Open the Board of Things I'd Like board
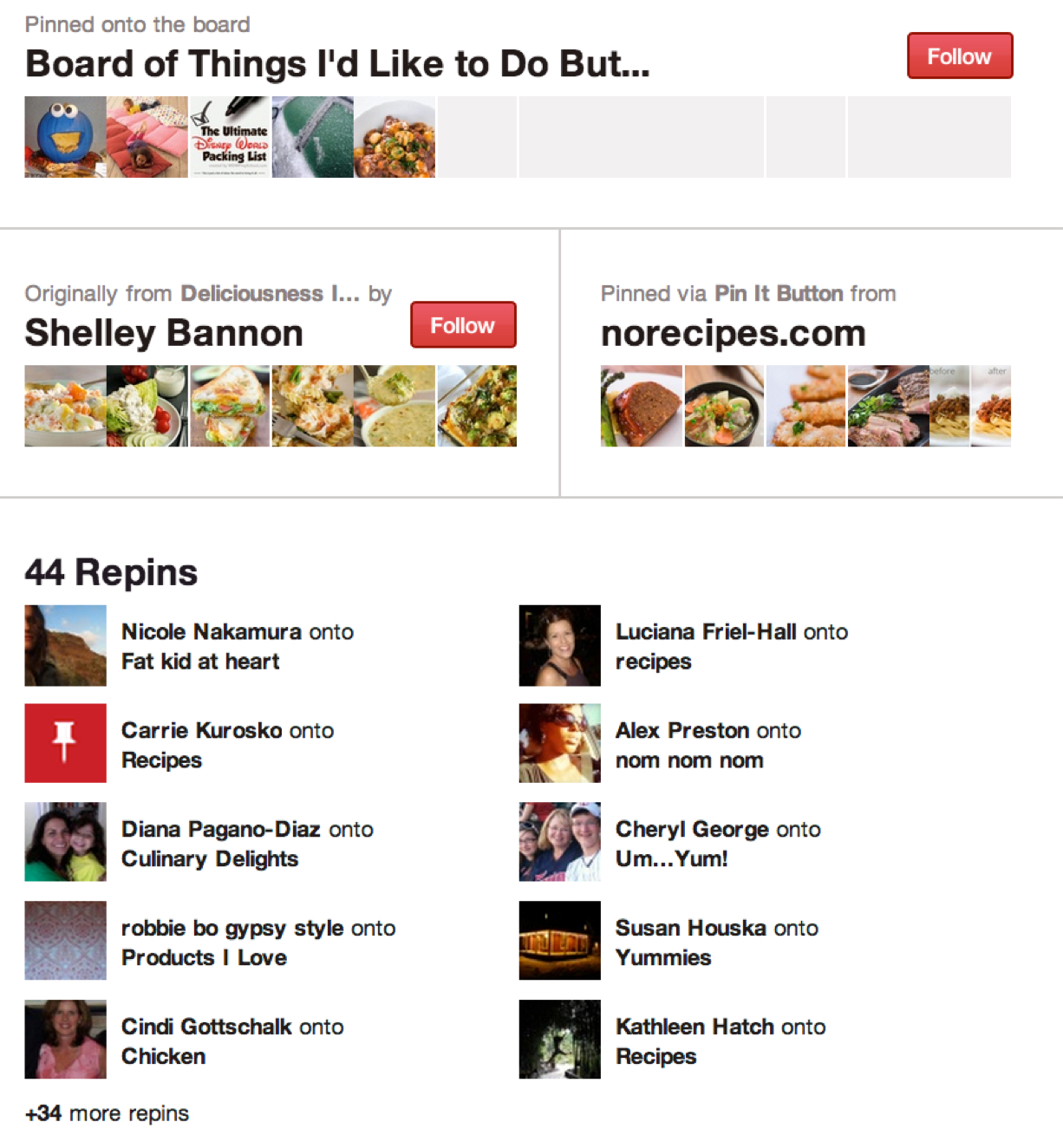The image size is (1063, 1148). pos(337,64)
